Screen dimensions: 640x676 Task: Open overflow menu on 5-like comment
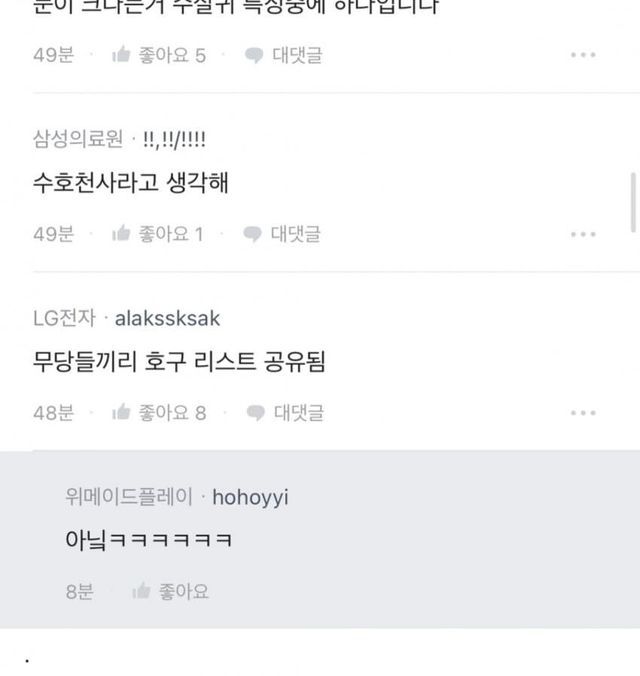point(583,55)
